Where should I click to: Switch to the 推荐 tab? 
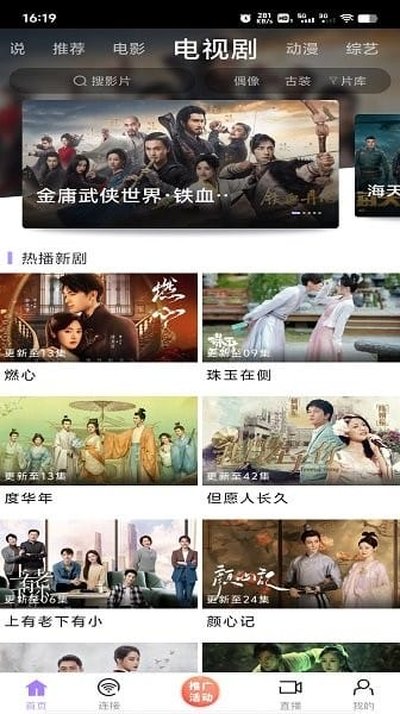click(69, 49)
